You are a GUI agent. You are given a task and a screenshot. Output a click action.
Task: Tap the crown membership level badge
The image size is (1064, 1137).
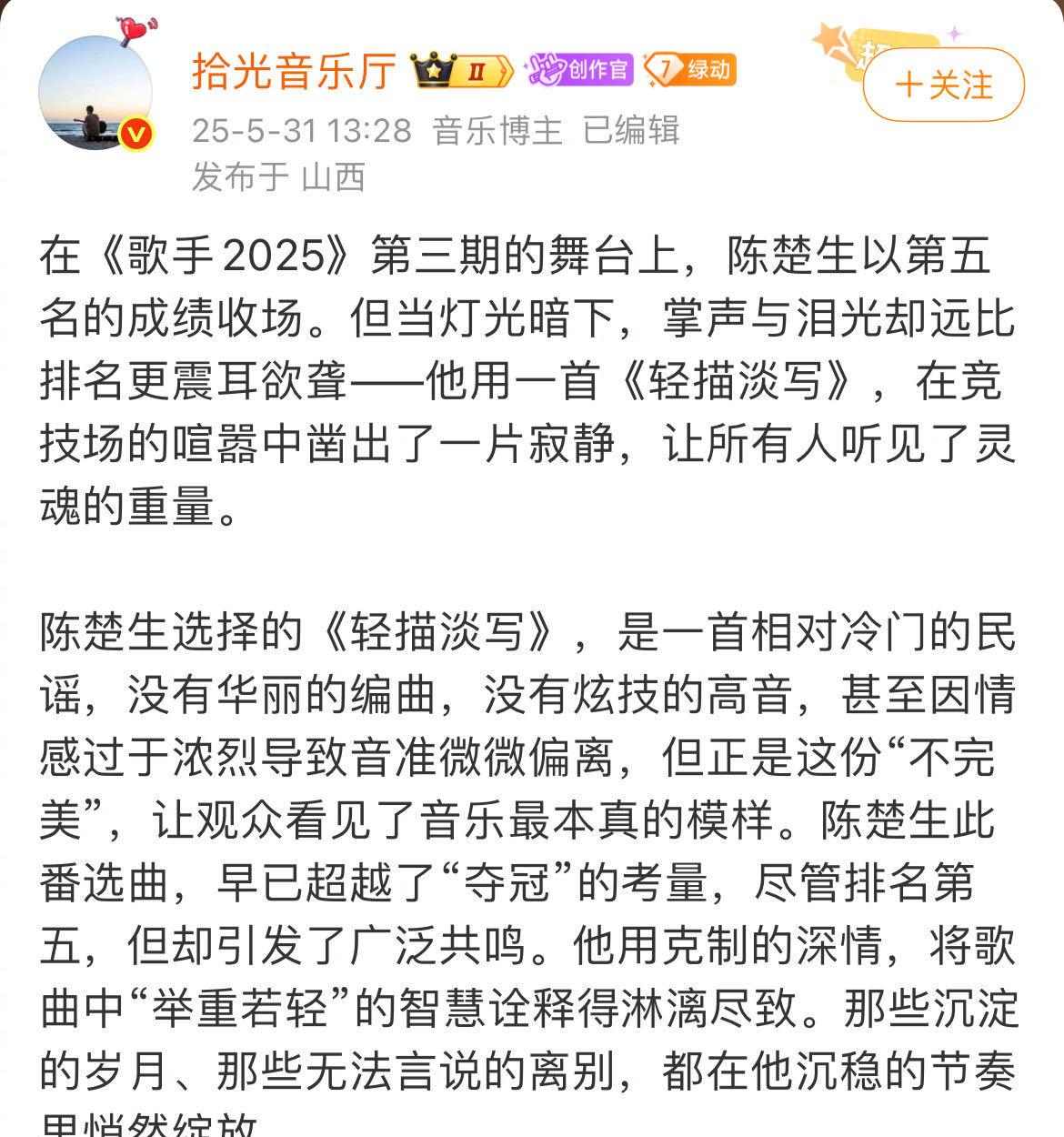point(460,70)
